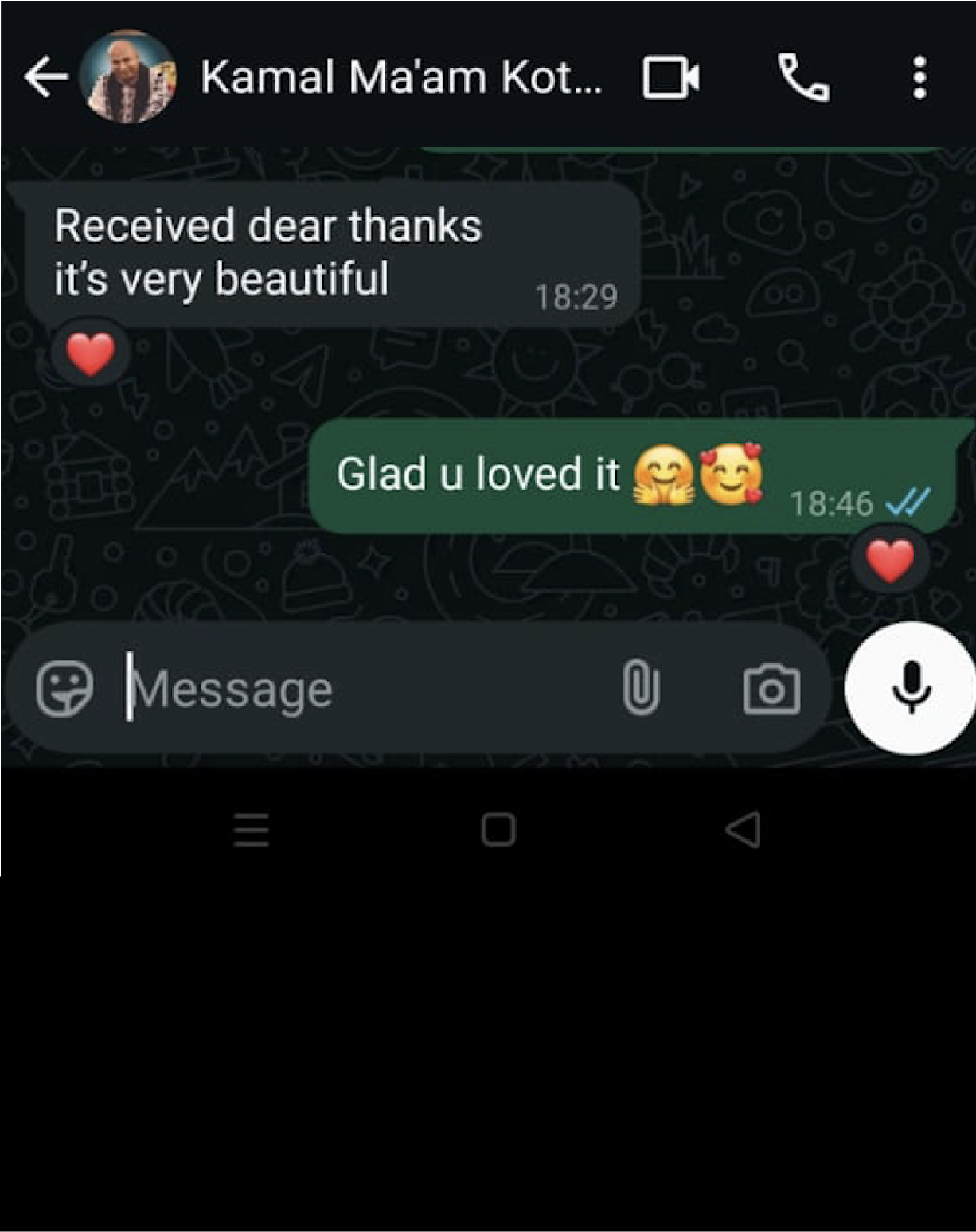Open the overflow menu
Viewport: 976px width, 1232px height.
coord(919,77)
